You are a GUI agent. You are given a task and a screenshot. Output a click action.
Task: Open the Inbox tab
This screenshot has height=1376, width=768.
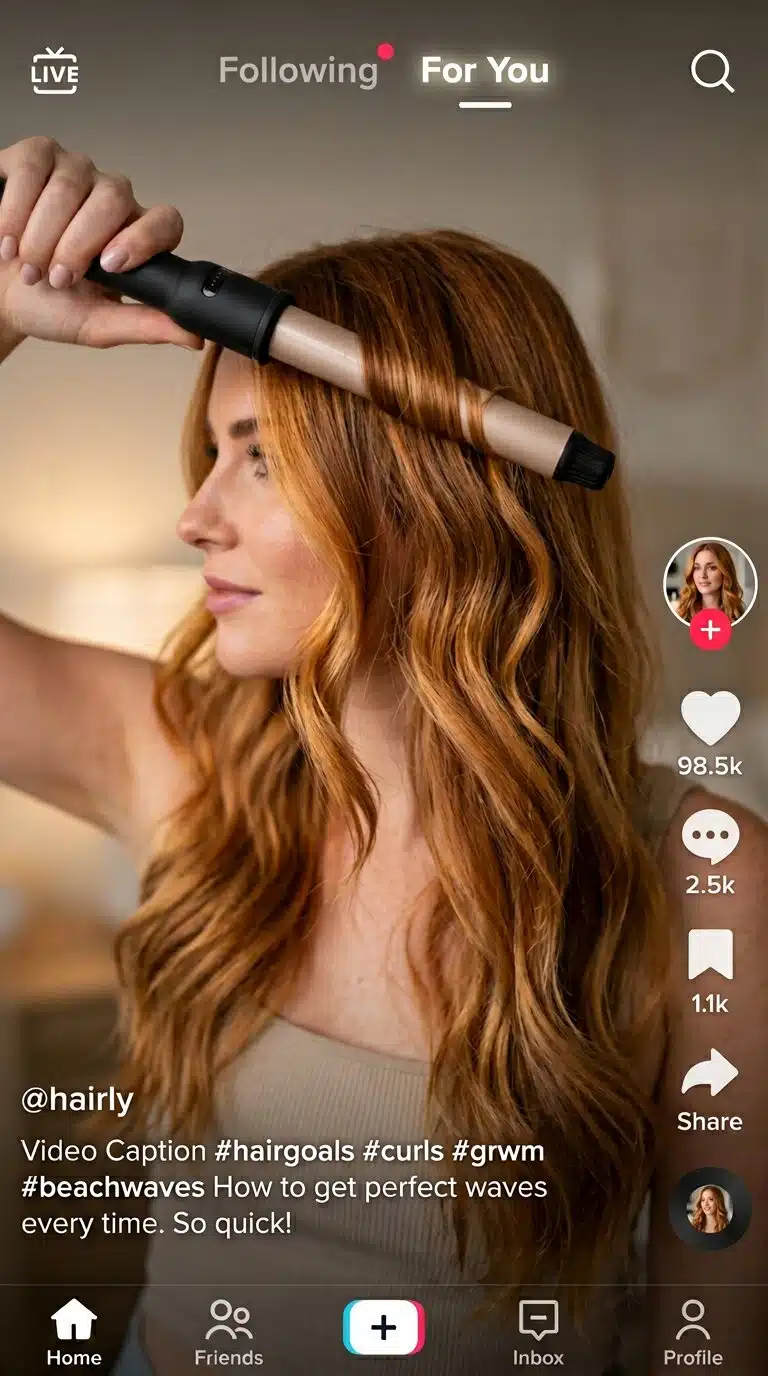coord(538,1332)
